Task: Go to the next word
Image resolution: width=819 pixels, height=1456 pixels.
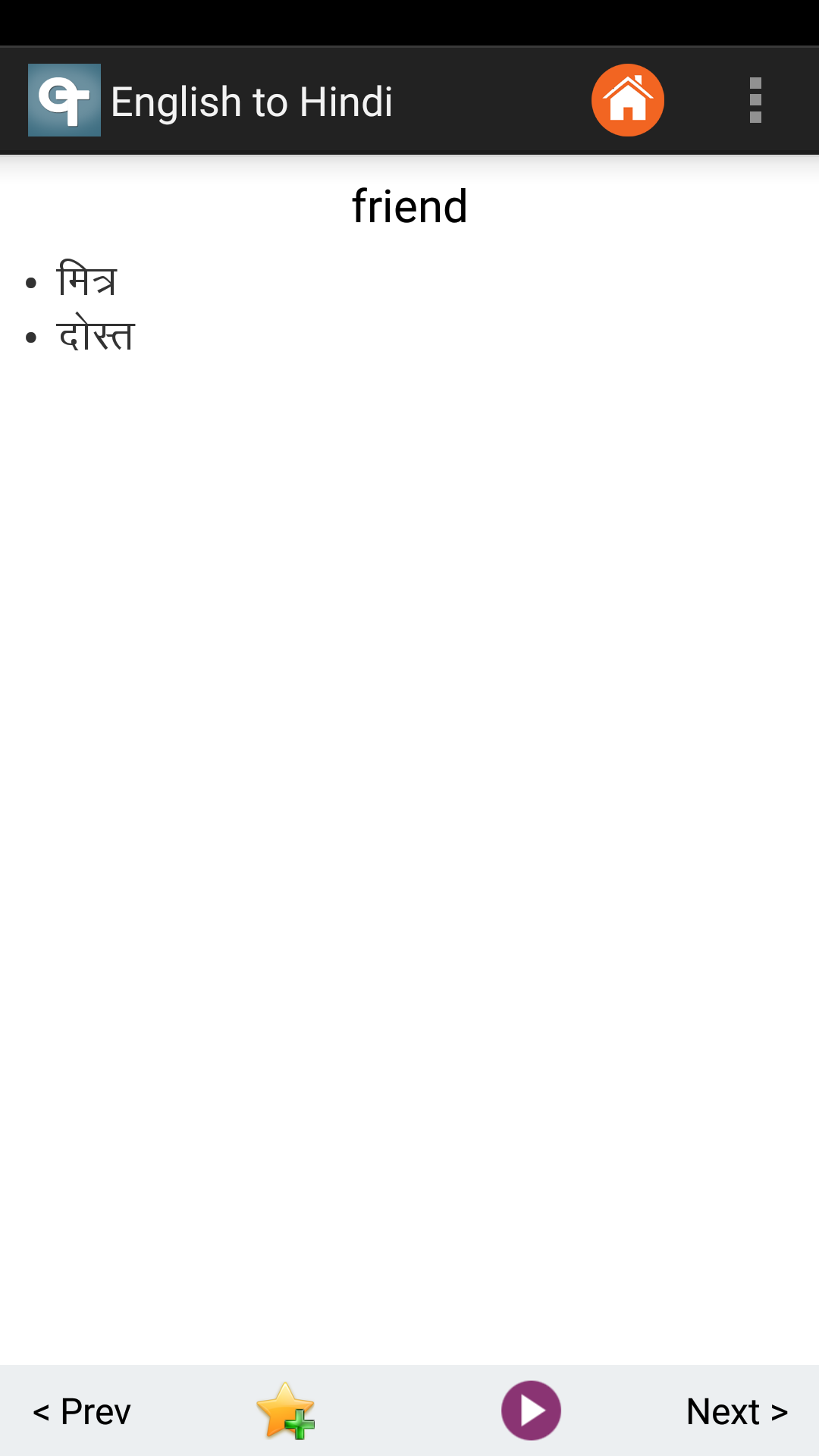Action: 737,1412
